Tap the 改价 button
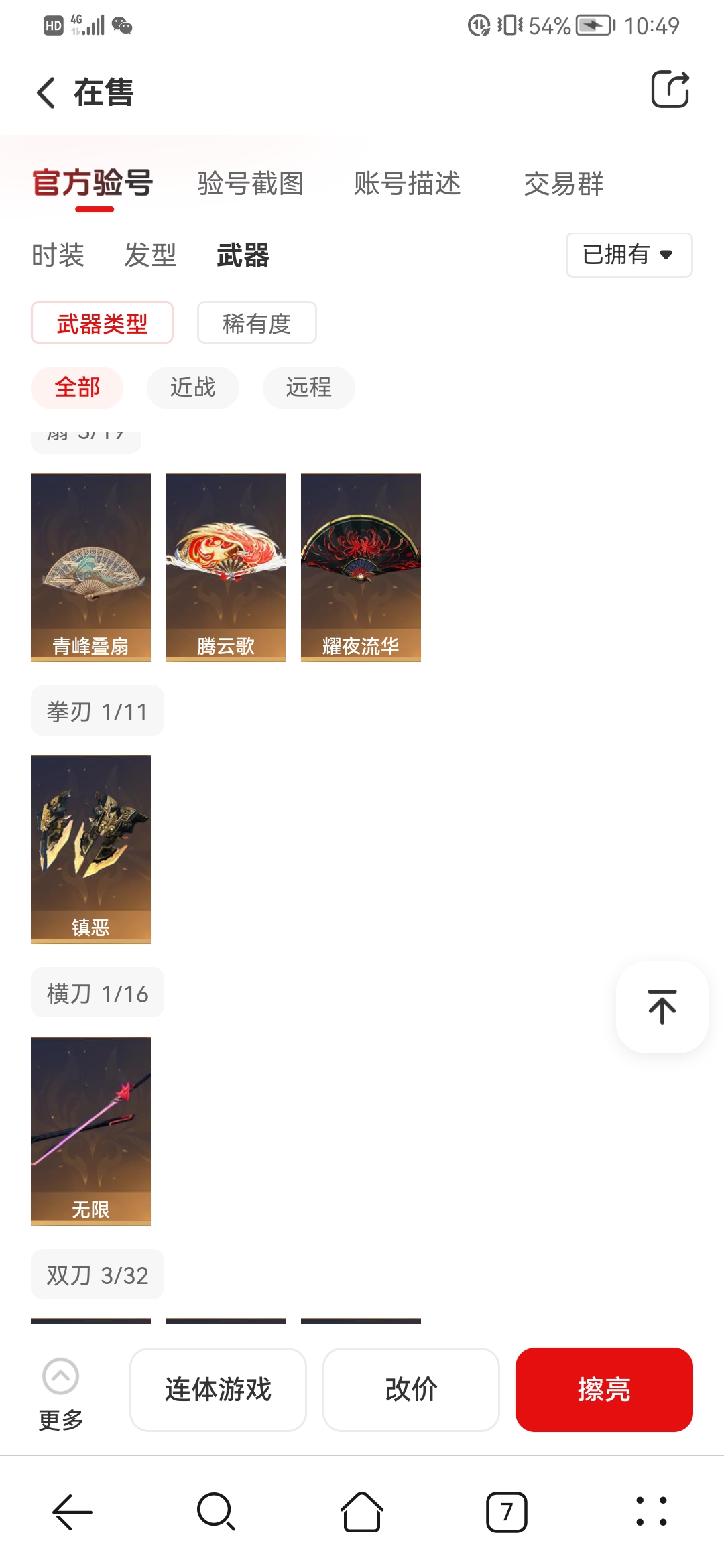The height and width of the screenshot is (1568, 724). point(411,1389)
